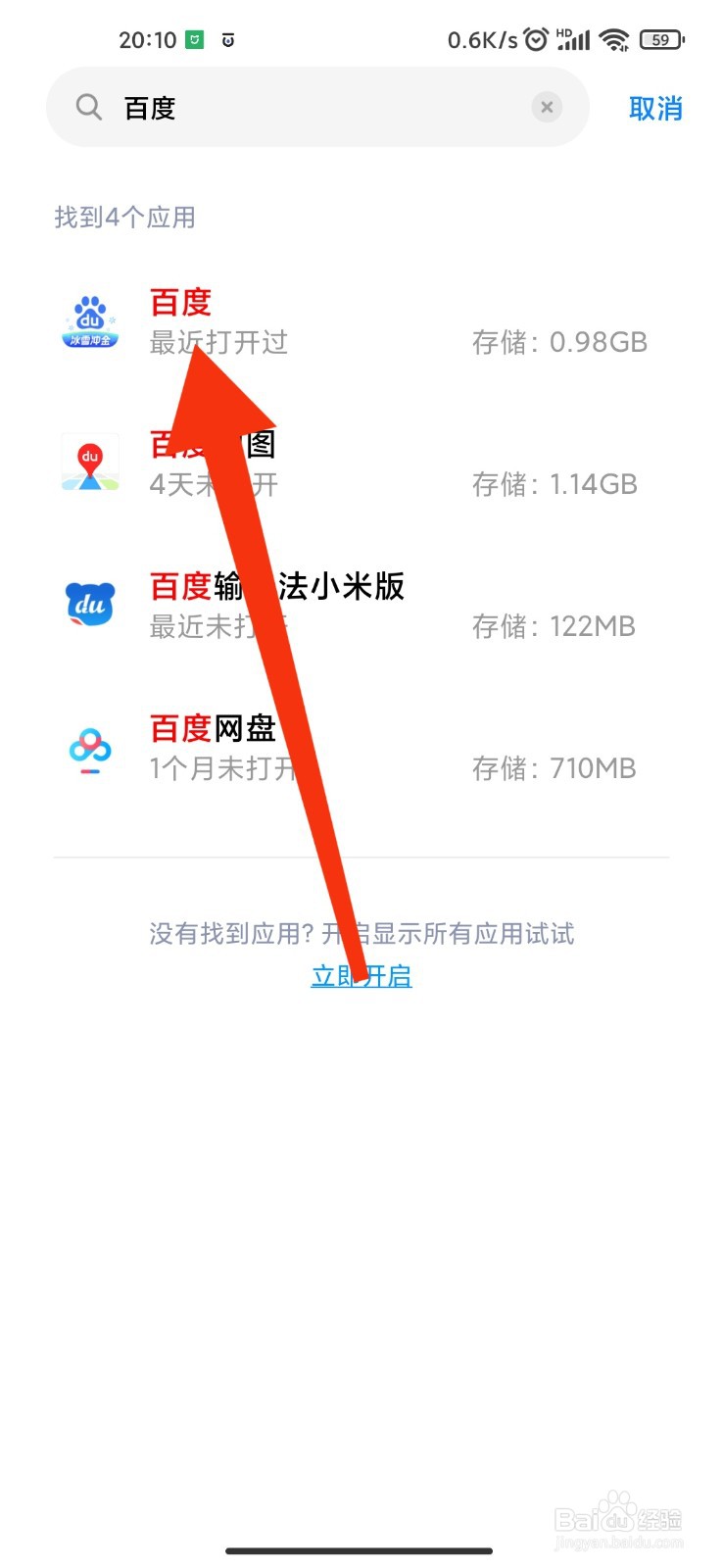Open the 百度 app icon
Image resolution: width=723 pixels, height=1568 pixels.
pos(90,321)
